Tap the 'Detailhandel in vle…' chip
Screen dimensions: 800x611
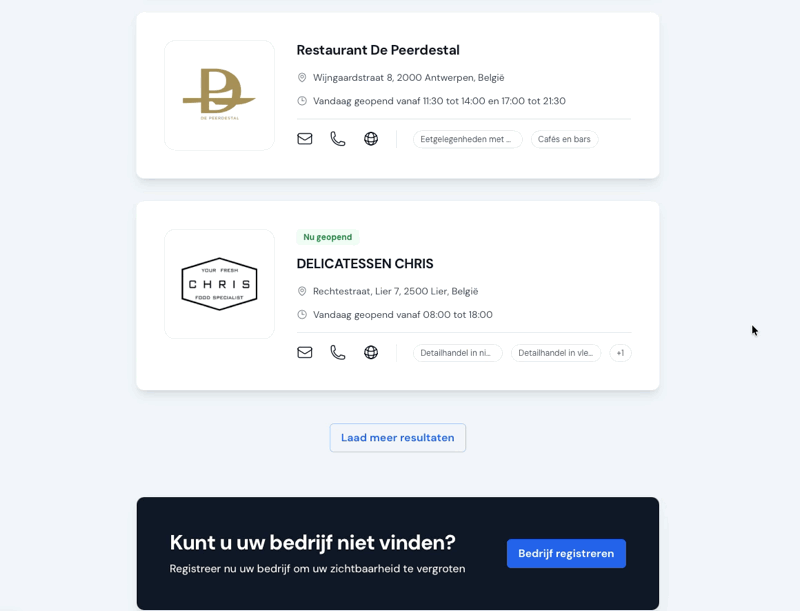click(x=555, y=353)
